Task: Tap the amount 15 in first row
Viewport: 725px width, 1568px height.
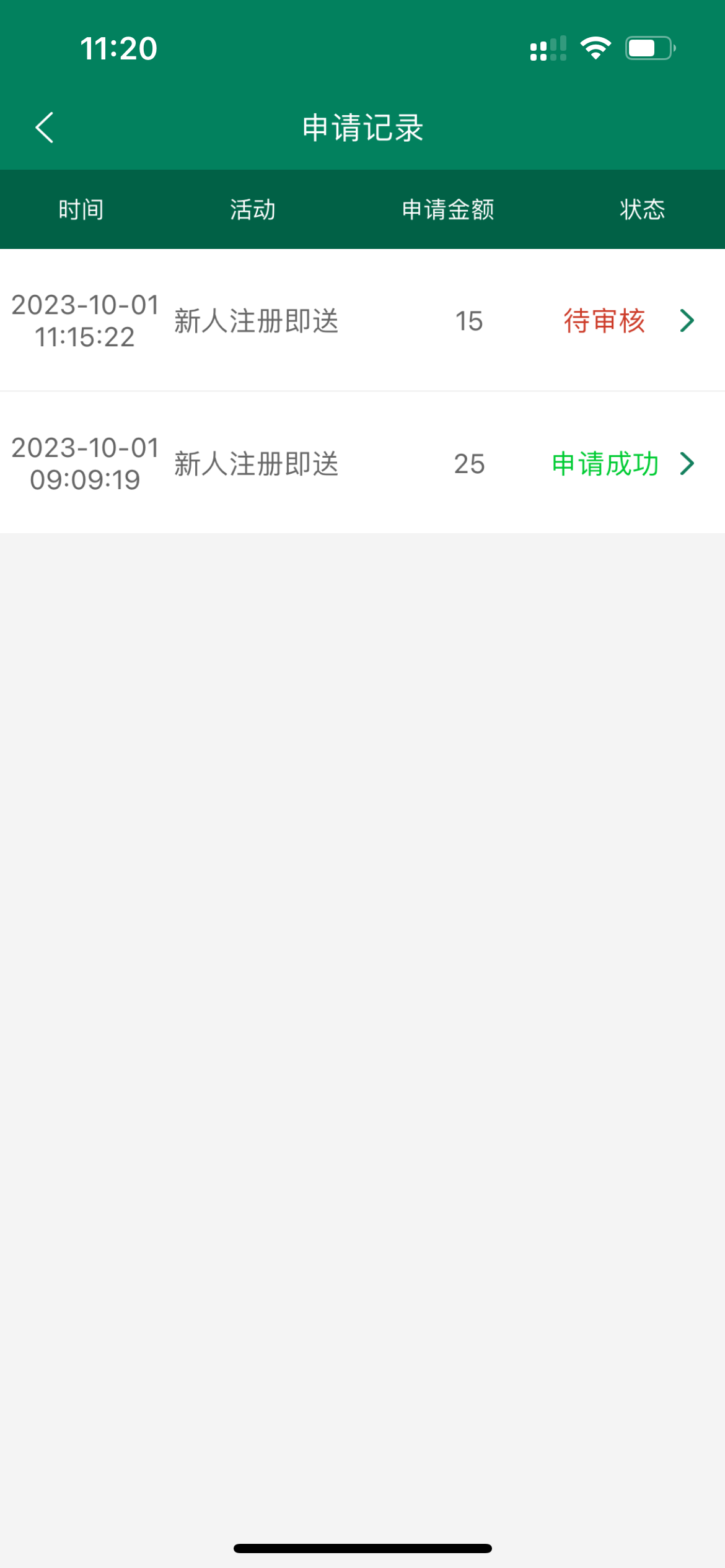Action: tap(469, 321)
